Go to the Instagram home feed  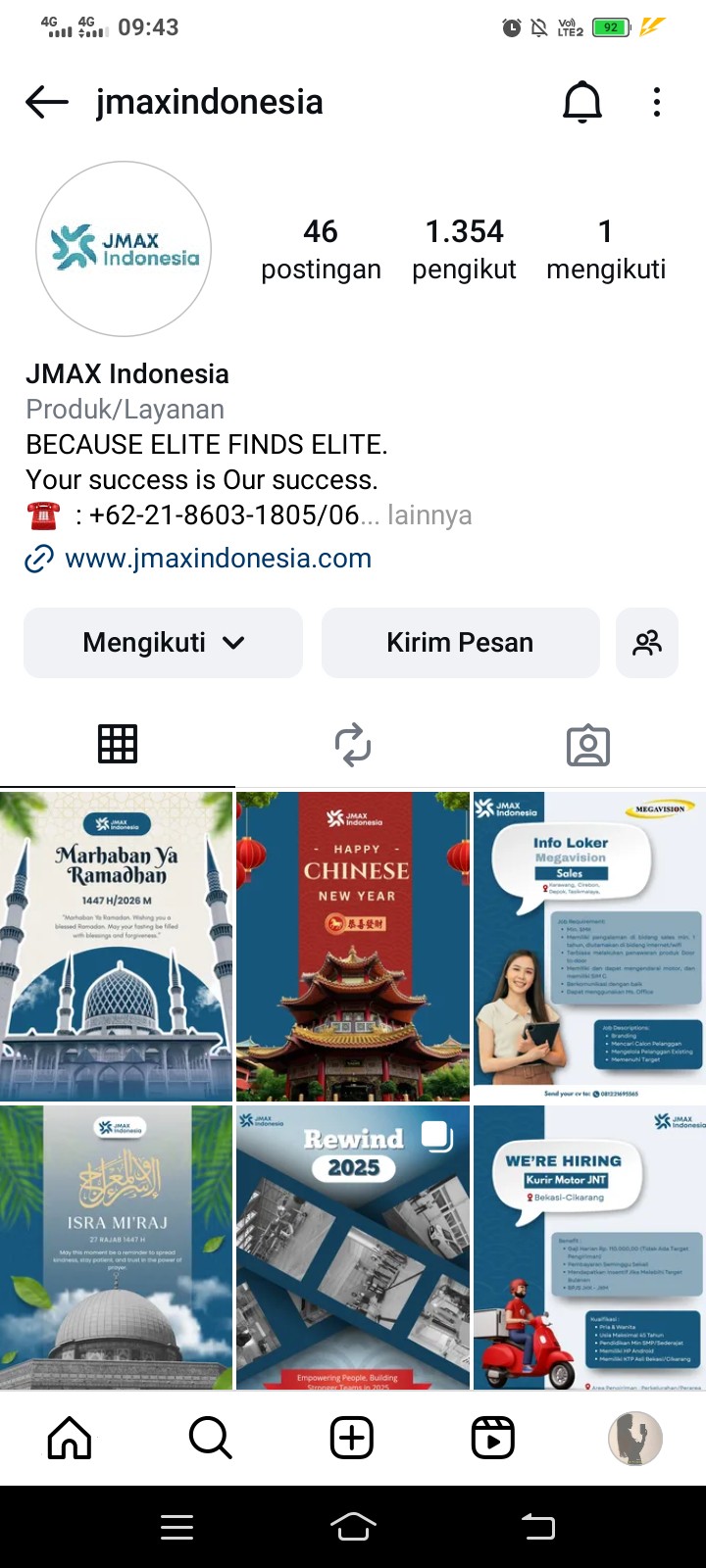70,1438
